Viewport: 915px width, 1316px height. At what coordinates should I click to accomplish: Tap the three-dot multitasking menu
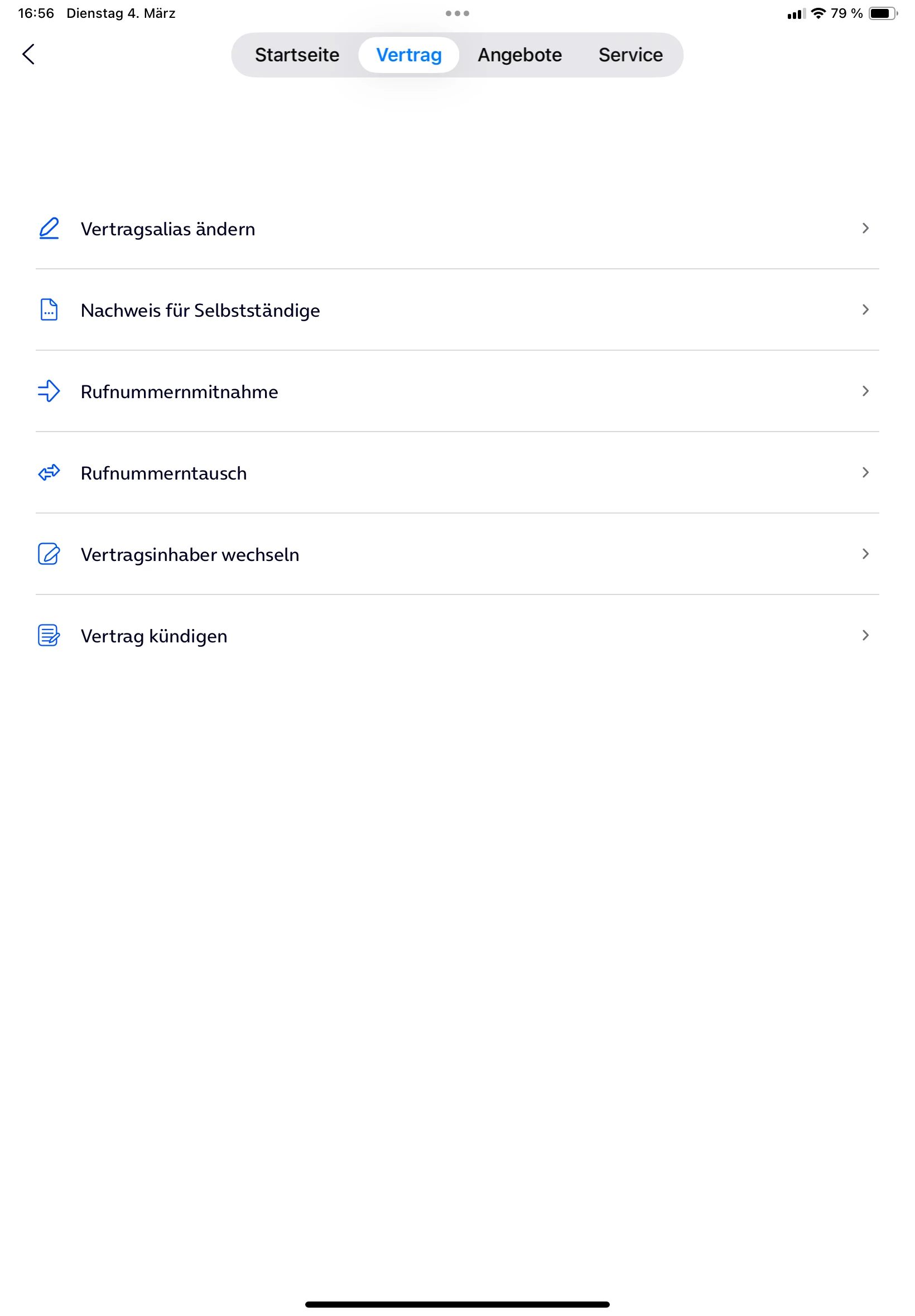pyautogui.click(x=457, y=13)
